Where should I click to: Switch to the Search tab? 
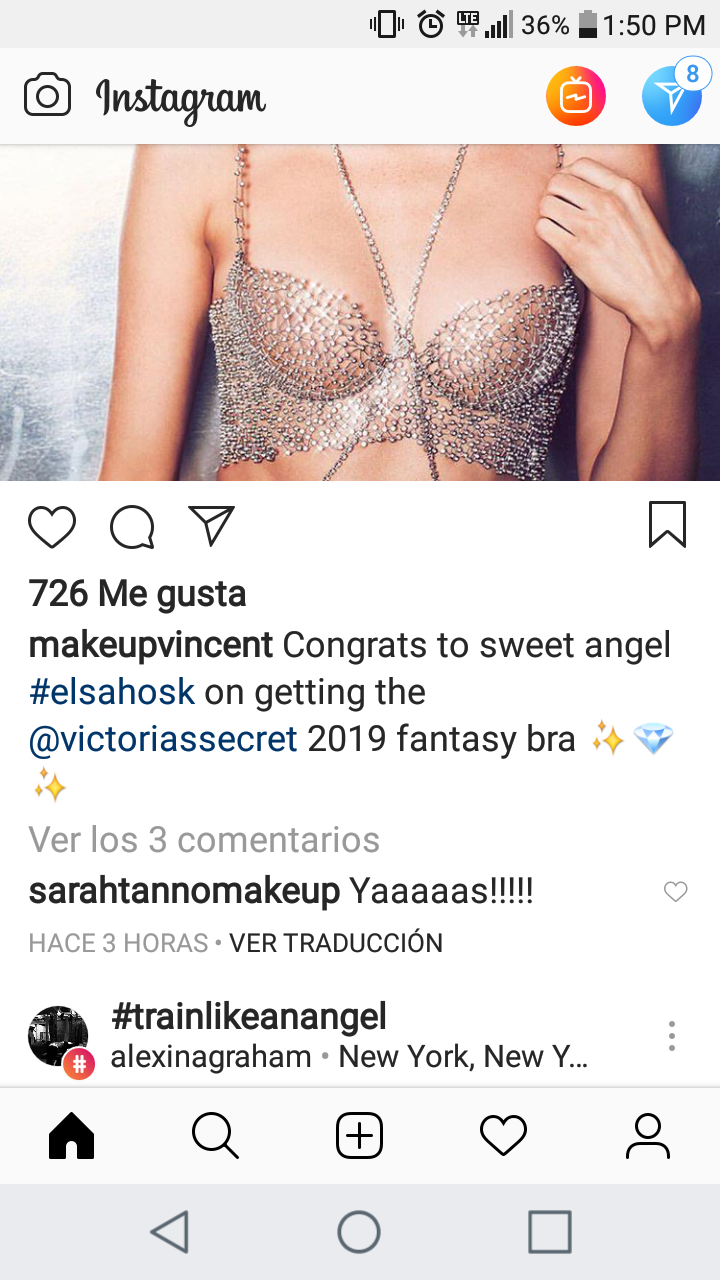click(215, 1136)
